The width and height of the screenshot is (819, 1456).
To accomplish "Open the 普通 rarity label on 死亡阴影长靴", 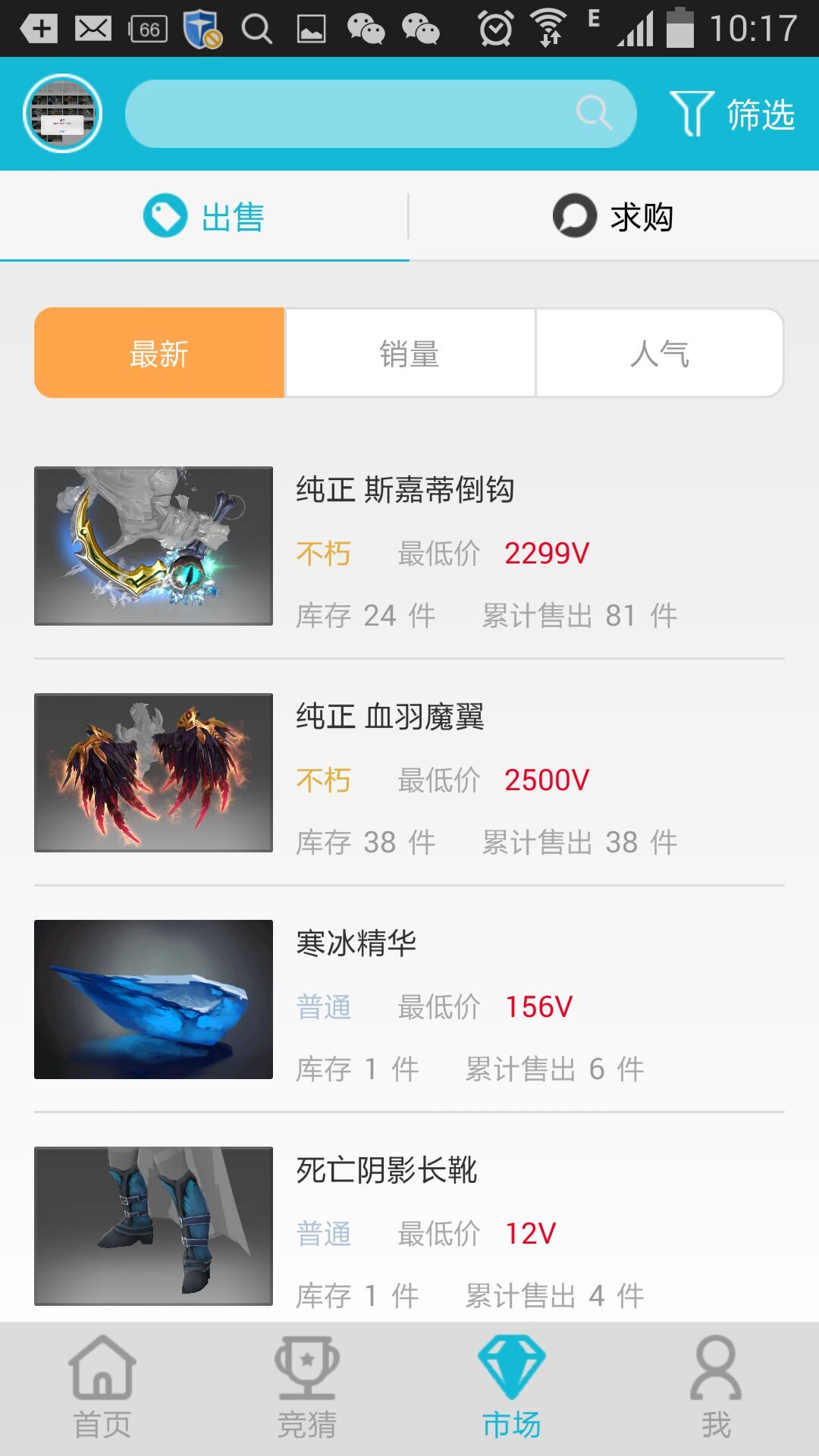I will point(324,1232).
